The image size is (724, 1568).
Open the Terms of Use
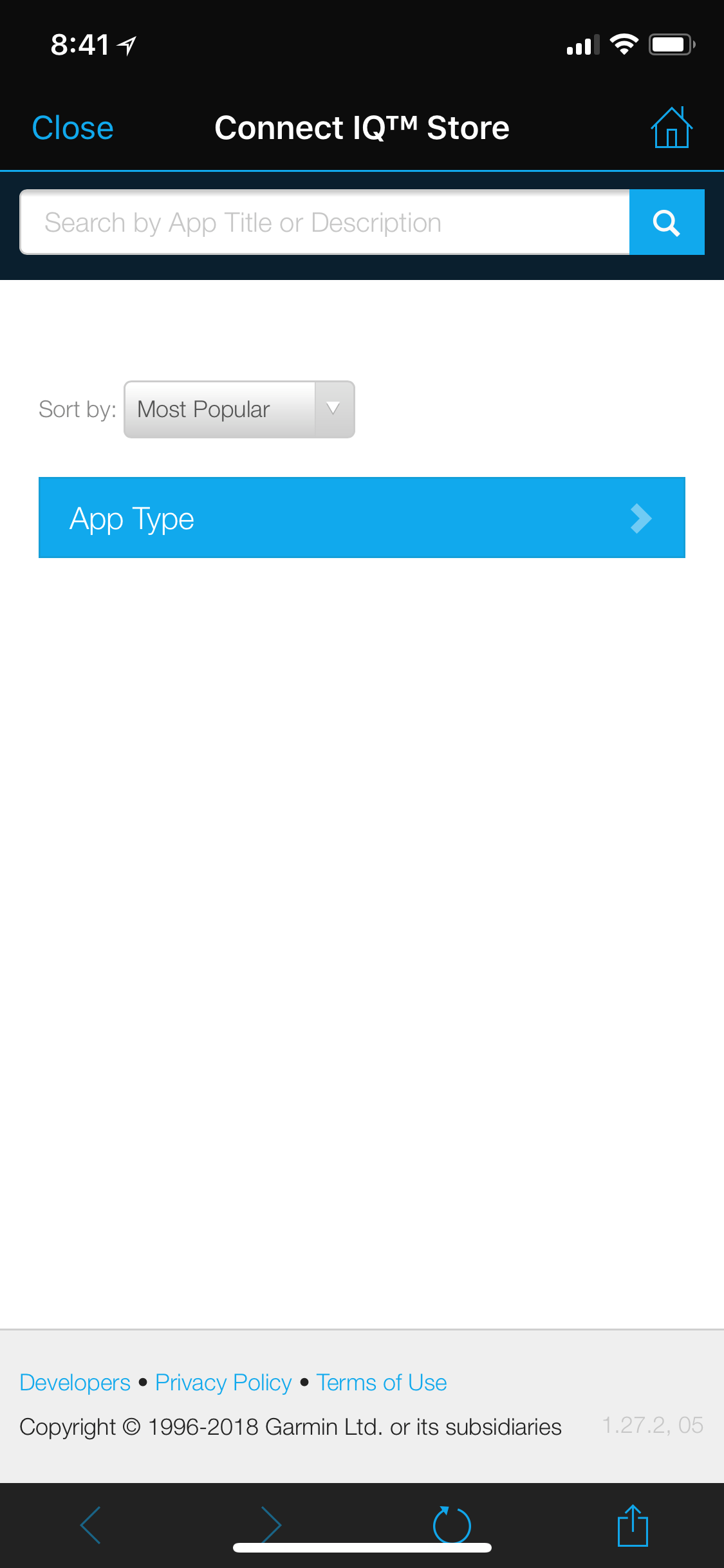pyautogui.click(x=382, y=1383)
